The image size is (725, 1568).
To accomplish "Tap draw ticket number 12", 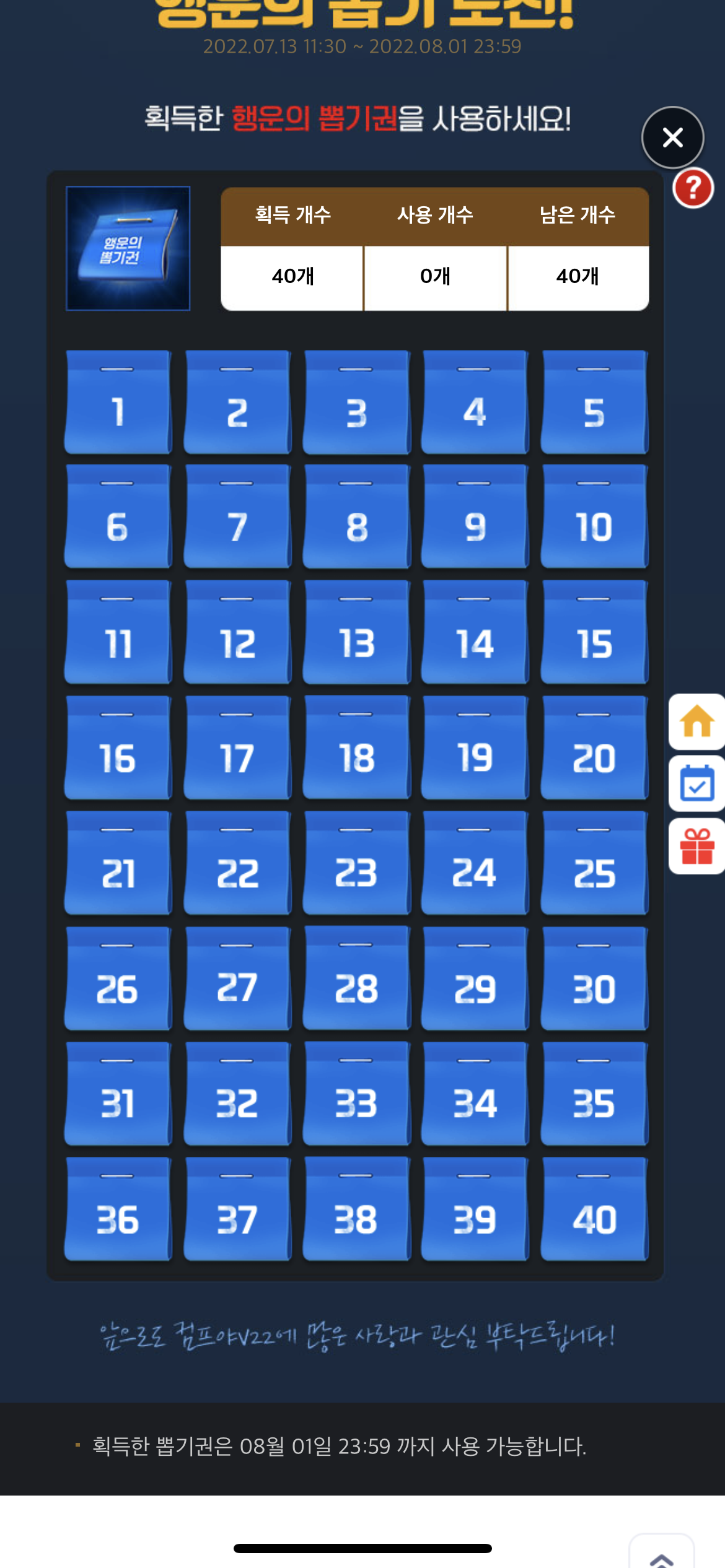I will [237, 633].
